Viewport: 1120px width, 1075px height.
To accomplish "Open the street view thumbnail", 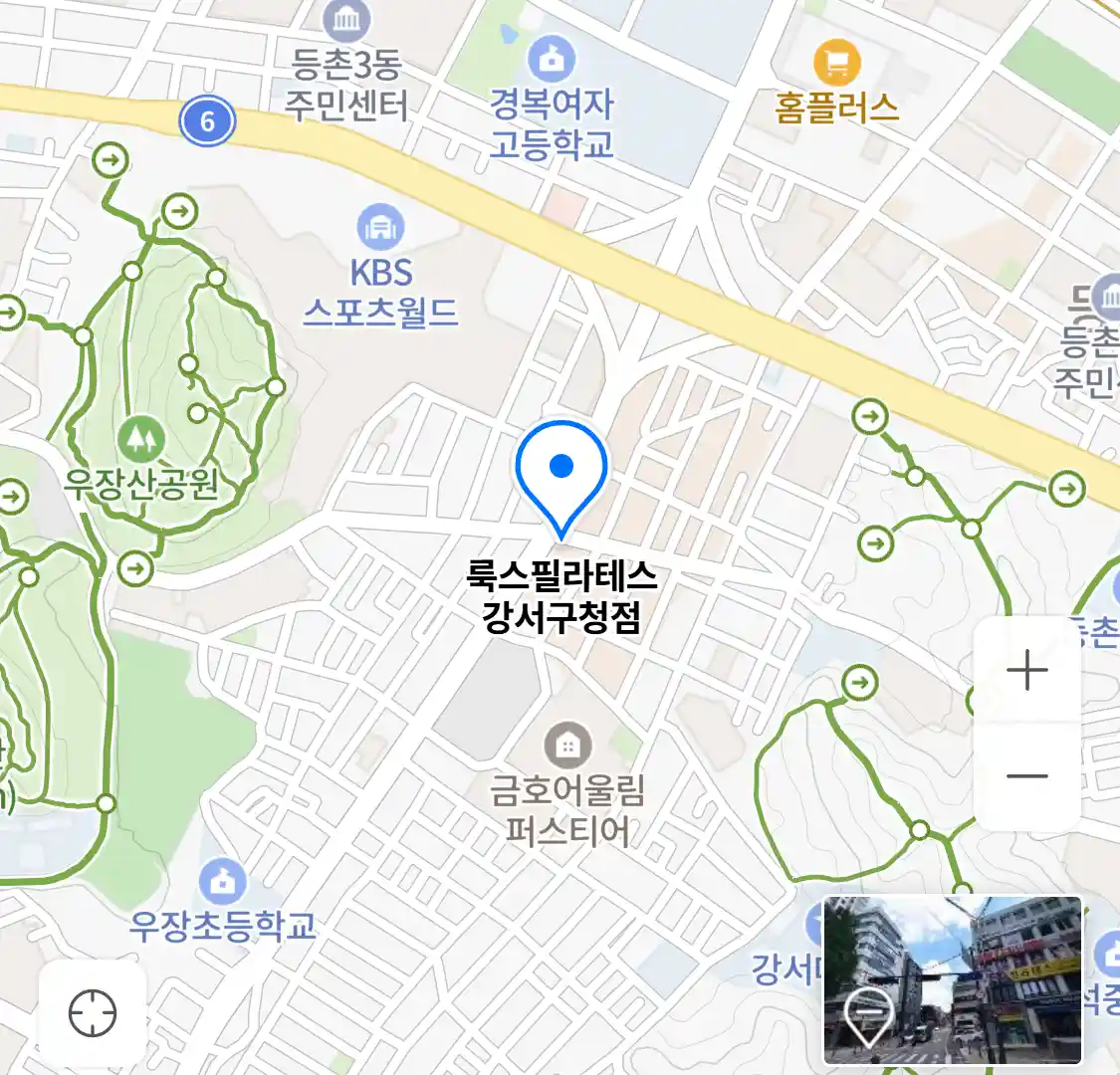I will tap(952, 979).
